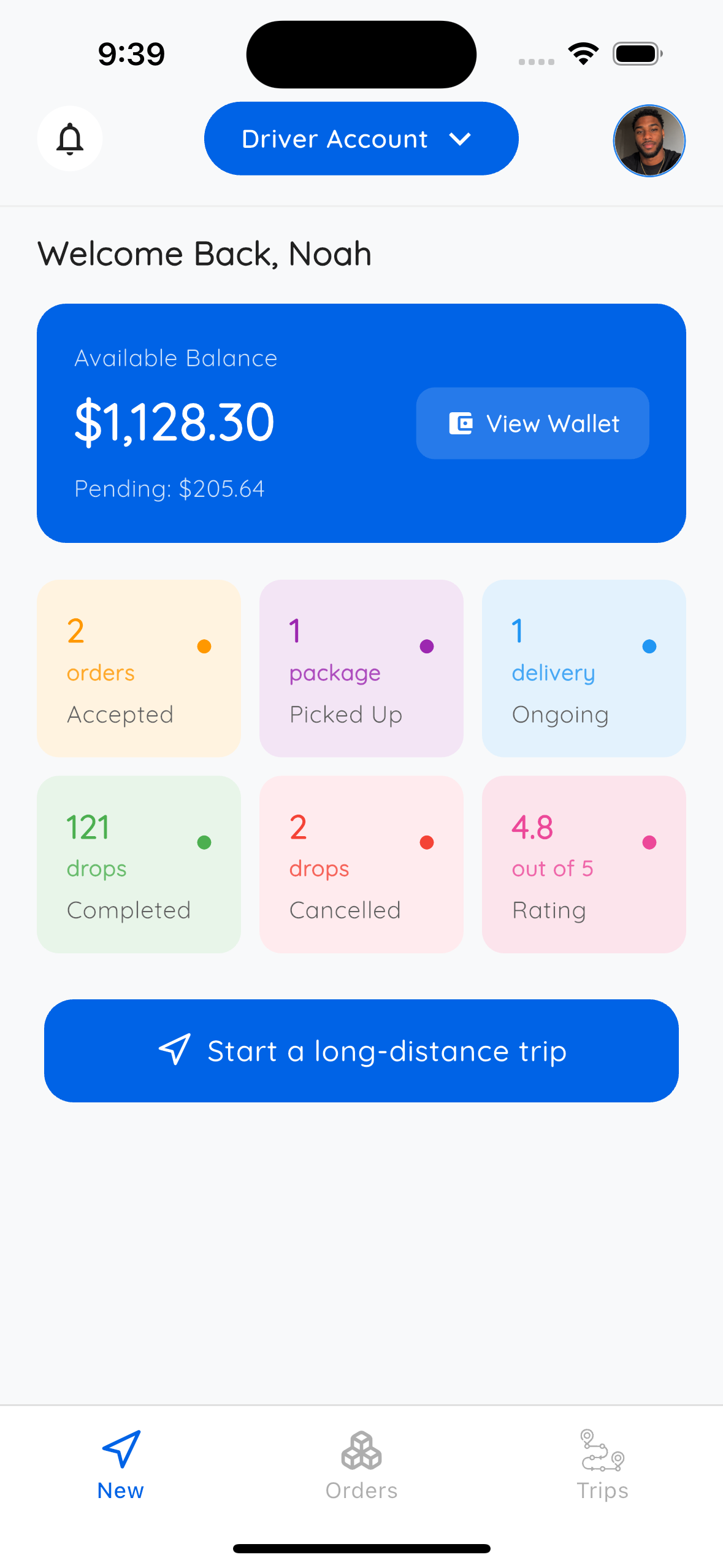Click the orange dot on Accepted orders card
Screen dimensions: 723x1568
tap(204, 646)
